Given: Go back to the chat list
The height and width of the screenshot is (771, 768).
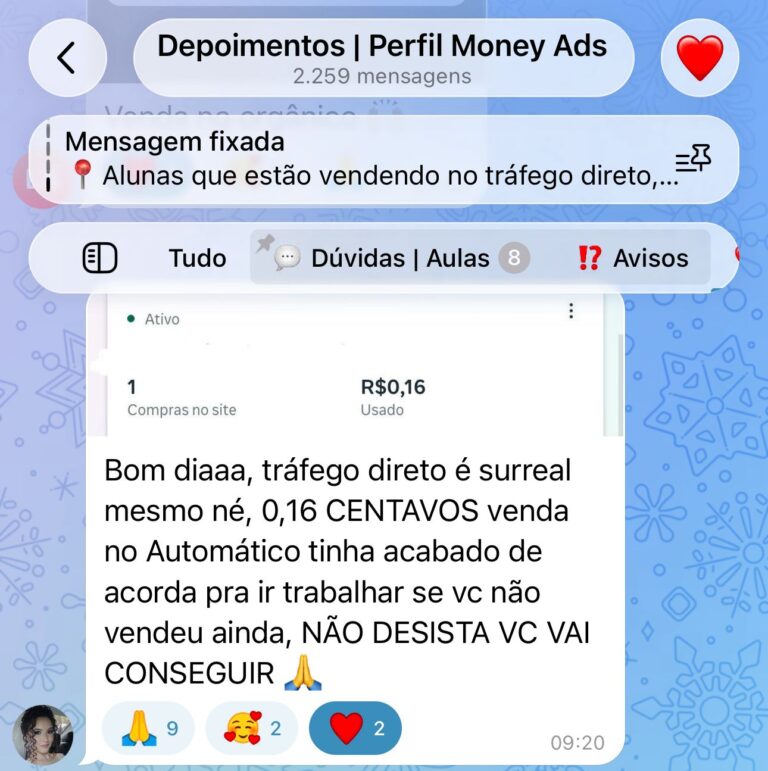Looking at the screenshot, I should click(x=67, y=57).
